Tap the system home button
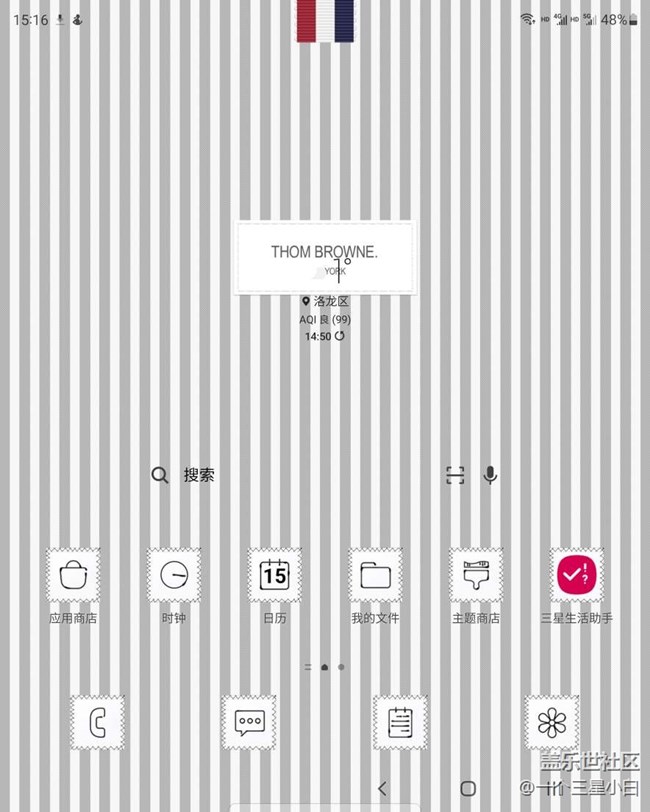Viewport: 650px width, 812px height. tap(468, 789)
